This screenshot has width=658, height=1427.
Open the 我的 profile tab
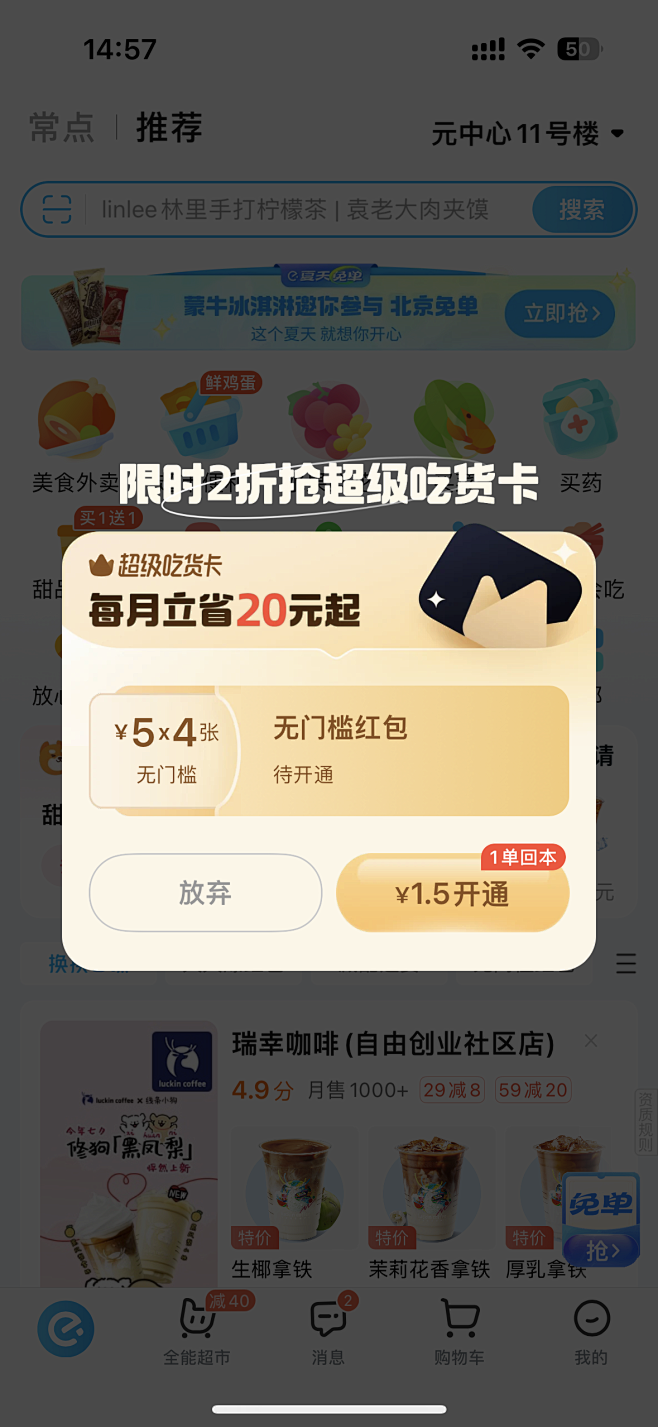click(x=591, y=1332)
